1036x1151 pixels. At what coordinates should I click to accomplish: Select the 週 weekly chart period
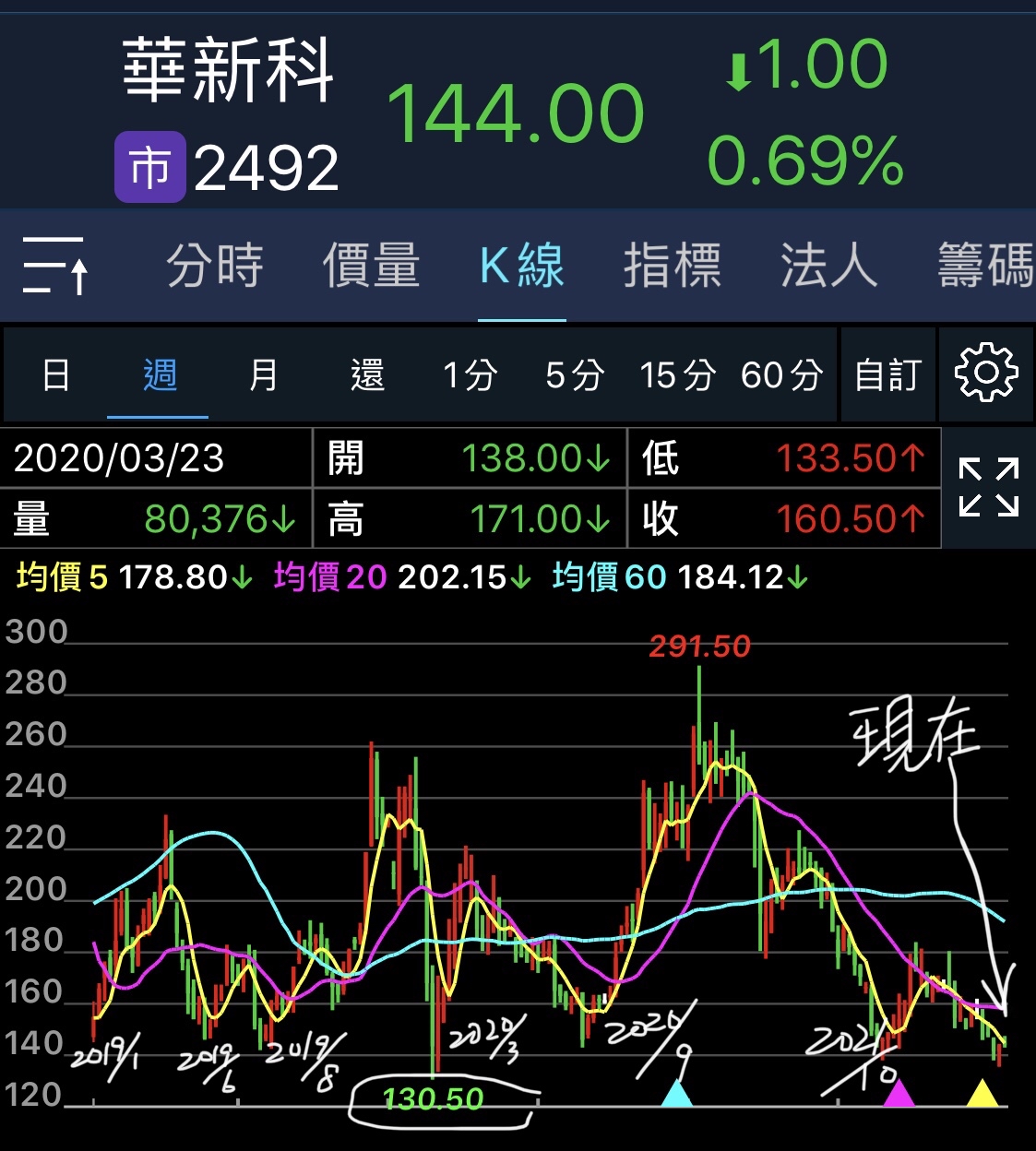(160, 375)
